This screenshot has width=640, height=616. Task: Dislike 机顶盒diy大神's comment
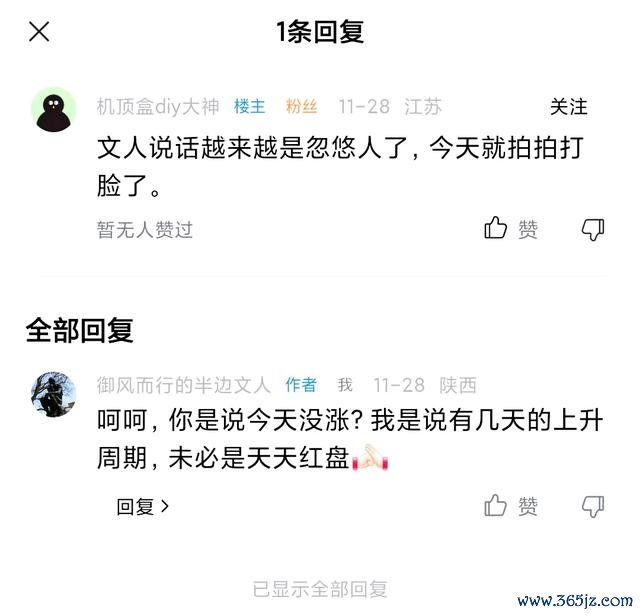(593, 229)
